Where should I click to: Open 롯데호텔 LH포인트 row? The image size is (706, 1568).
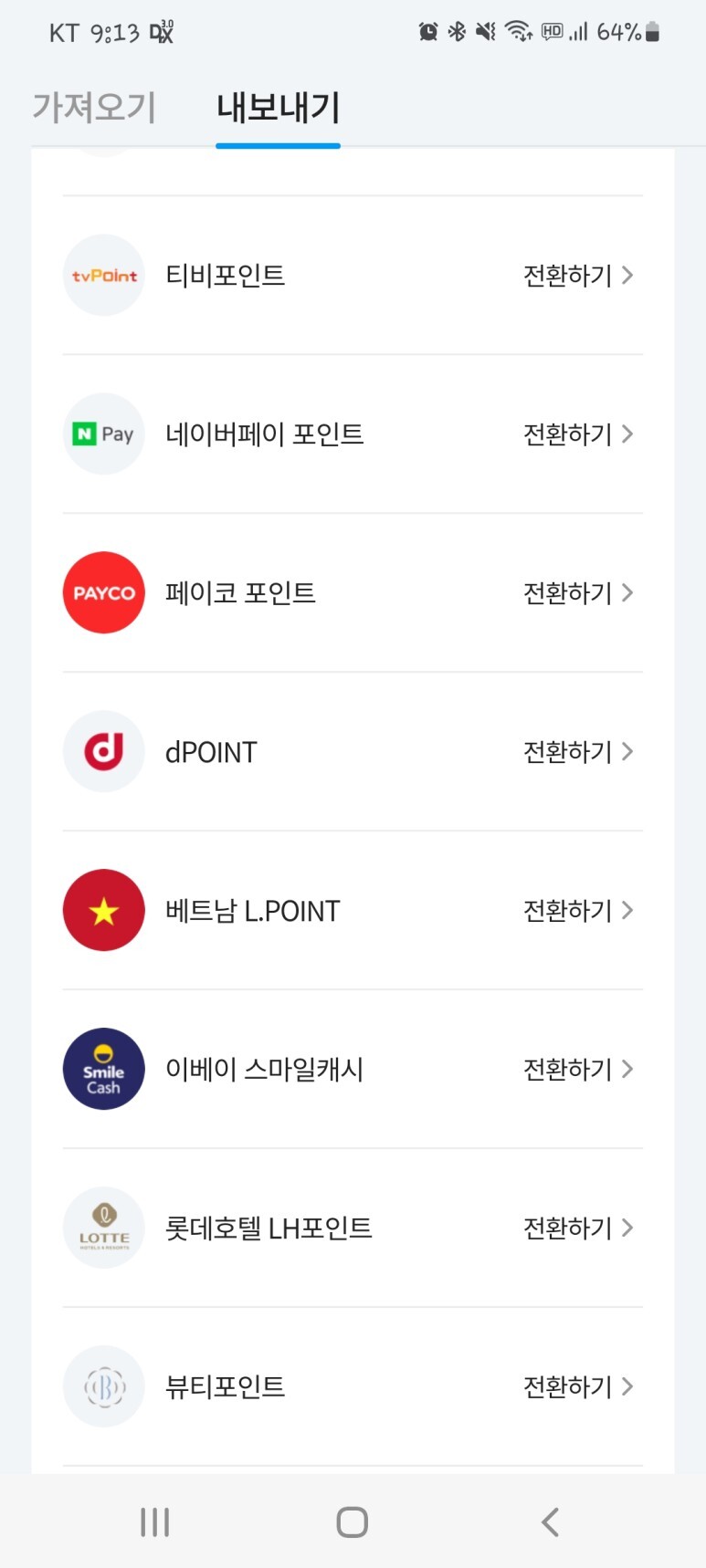pos(353,1228)
